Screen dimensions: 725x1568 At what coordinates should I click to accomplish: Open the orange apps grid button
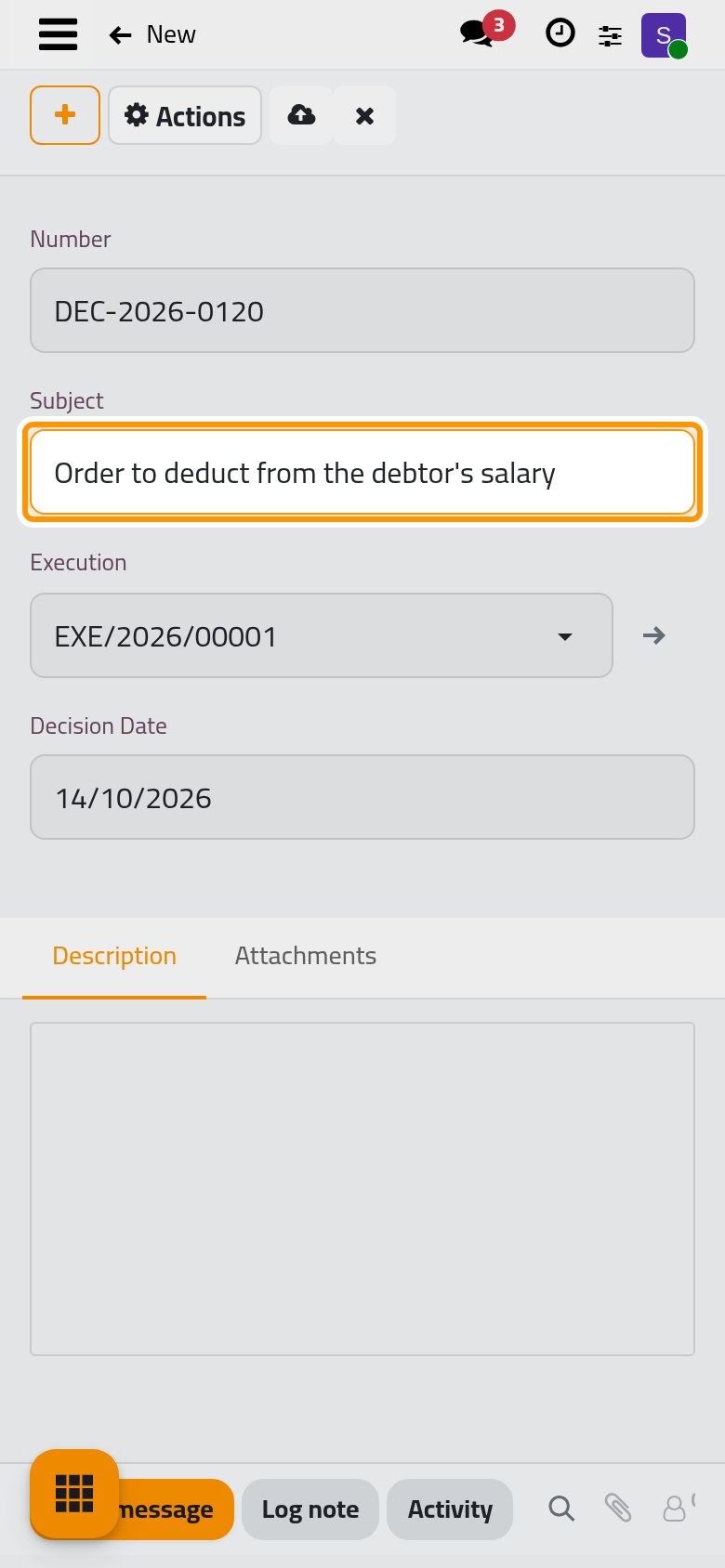coord(74,1494)
